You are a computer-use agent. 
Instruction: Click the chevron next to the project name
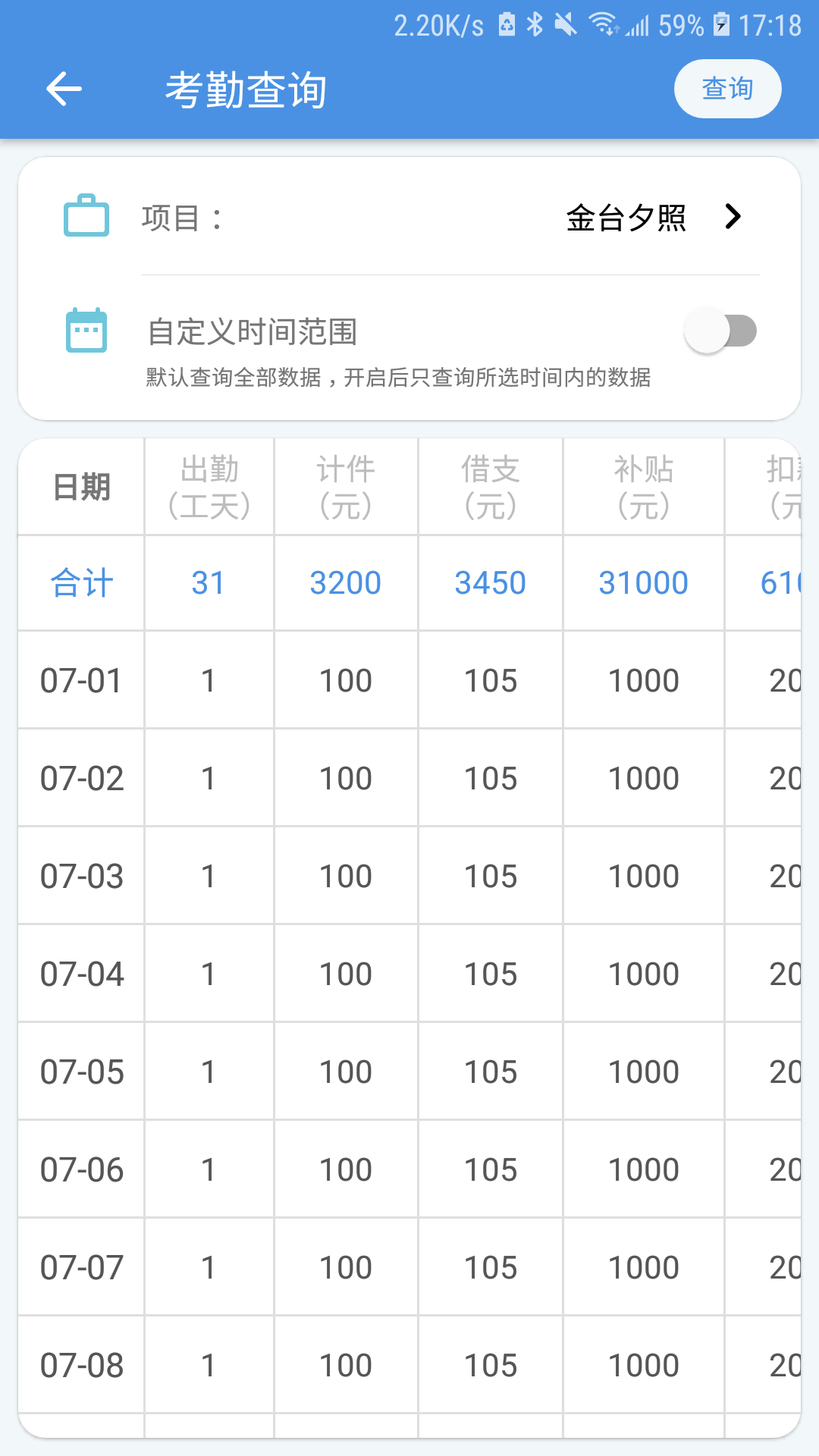click(733, 218)
